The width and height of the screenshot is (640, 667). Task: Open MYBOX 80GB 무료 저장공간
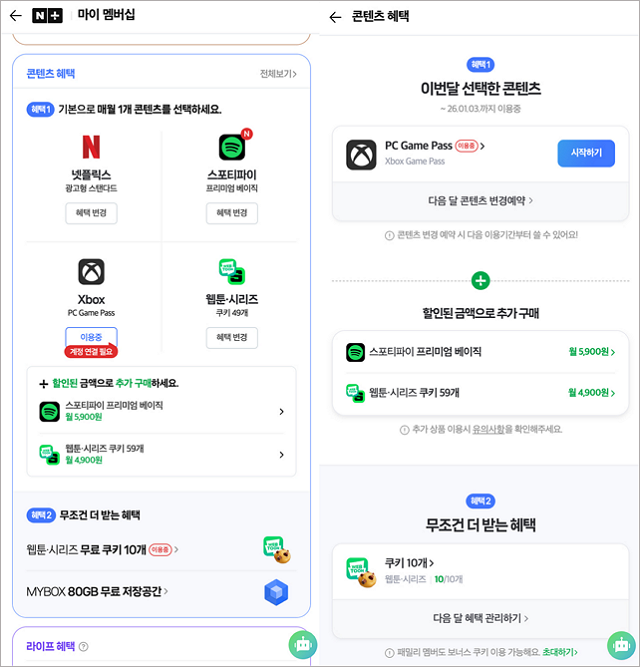pyautogui.click(x=97, y=591)
